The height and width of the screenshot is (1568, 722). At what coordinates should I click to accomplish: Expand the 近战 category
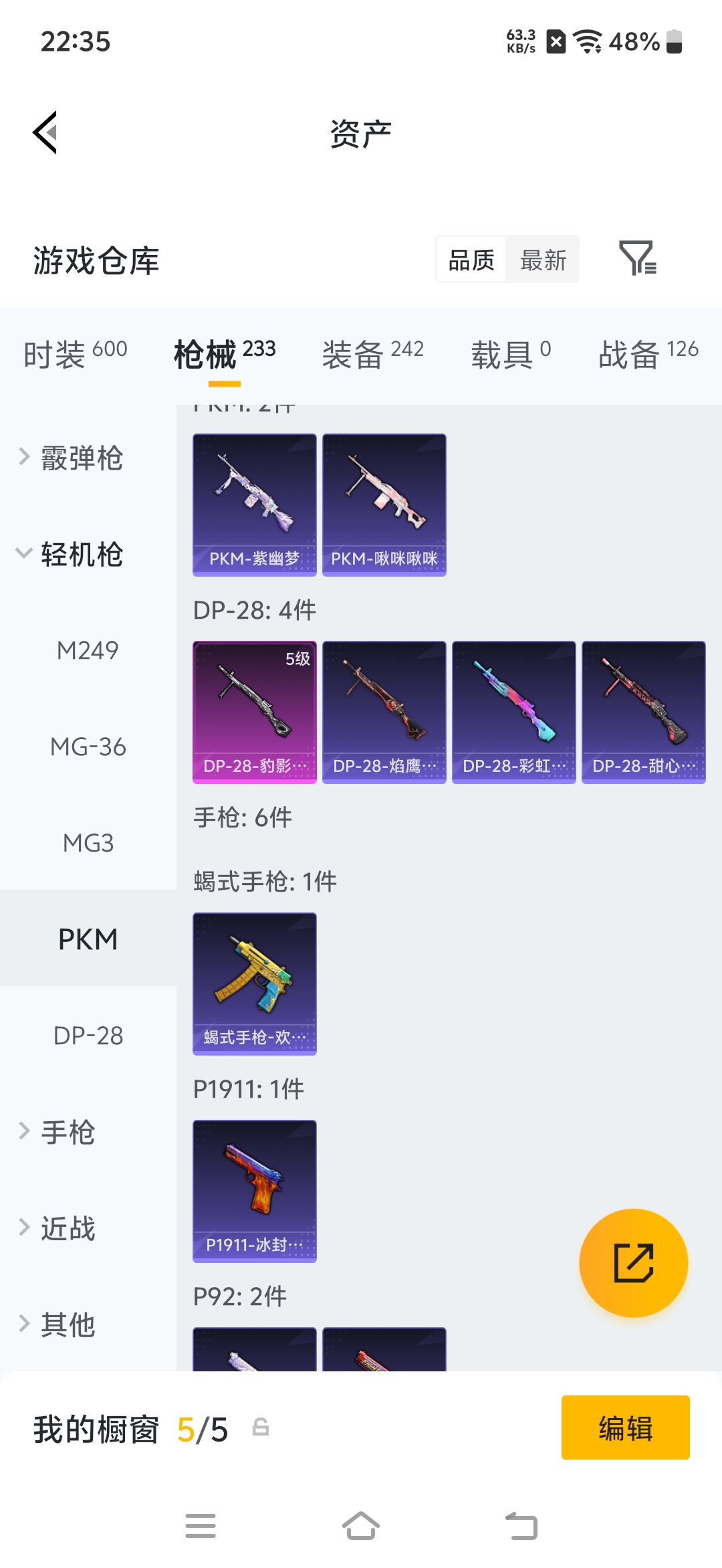69,1228
